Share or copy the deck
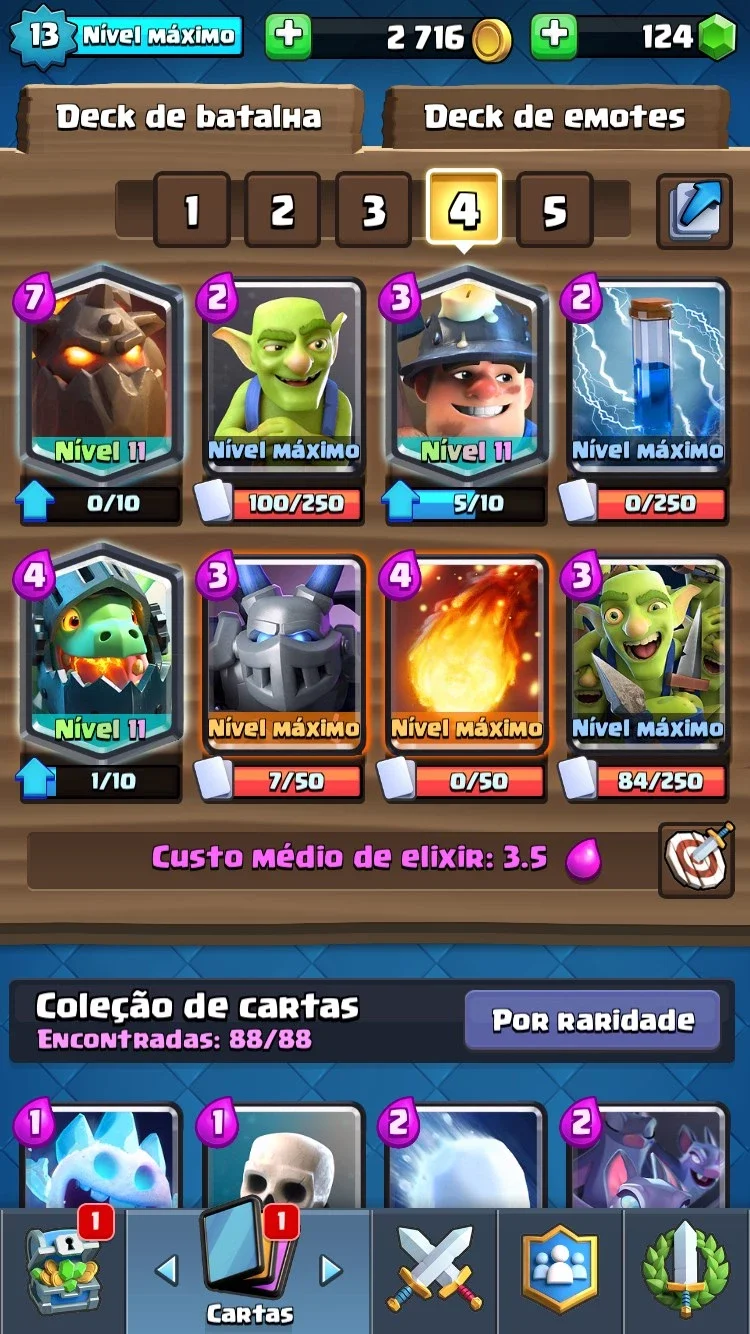This screenshot has width=750, height=1334. (x=694, y=210)
